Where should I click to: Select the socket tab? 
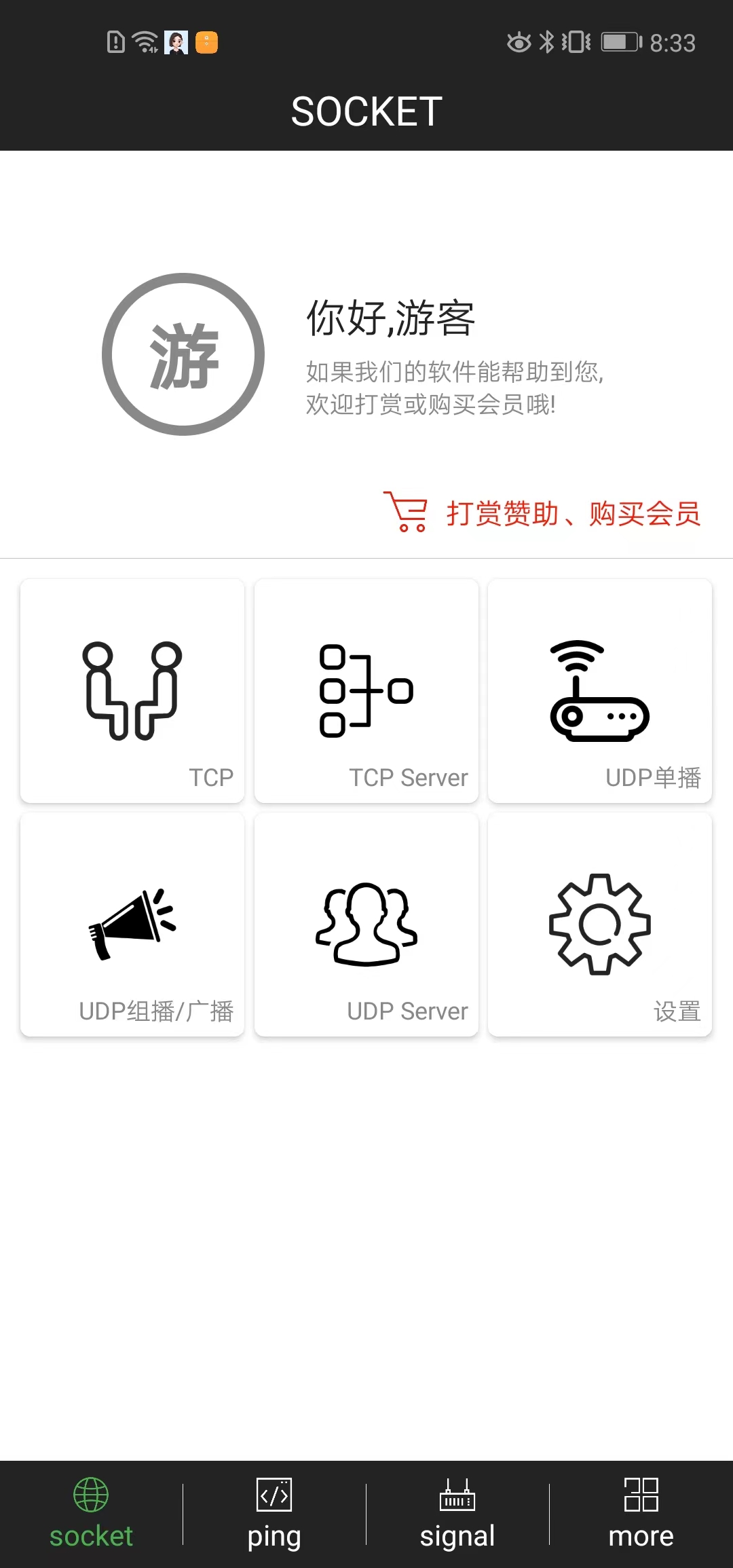tap(91, 1514)
